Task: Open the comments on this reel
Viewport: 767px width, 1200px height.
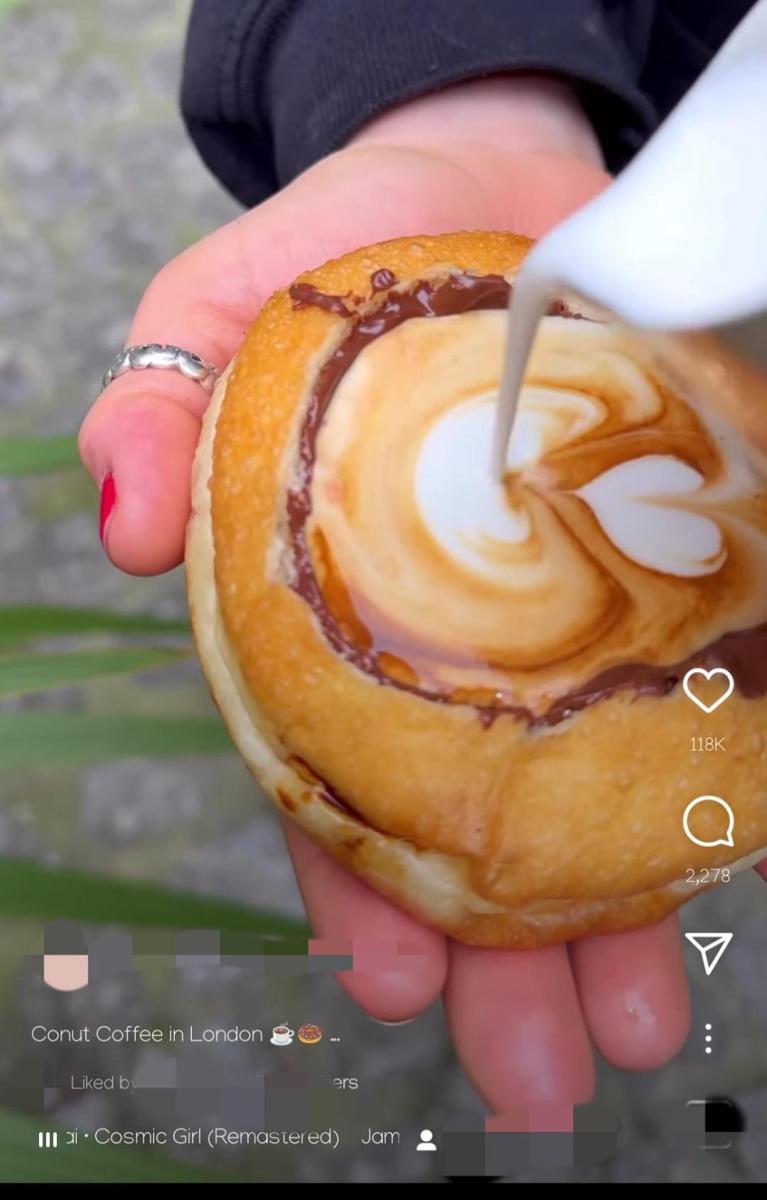Action: (708, 822)
